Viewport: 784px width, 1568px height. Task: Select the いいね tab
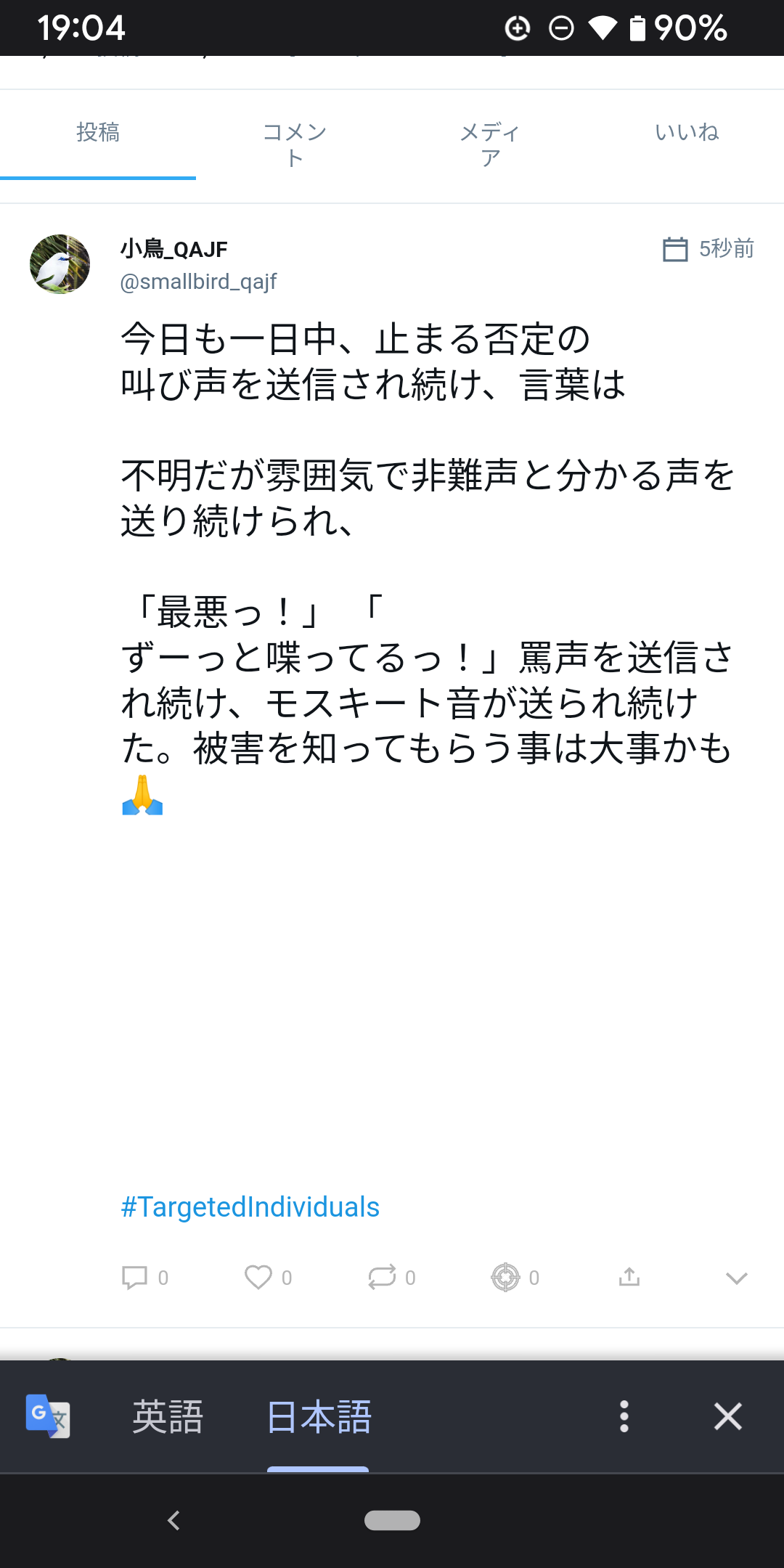click(x=686, y=133)
